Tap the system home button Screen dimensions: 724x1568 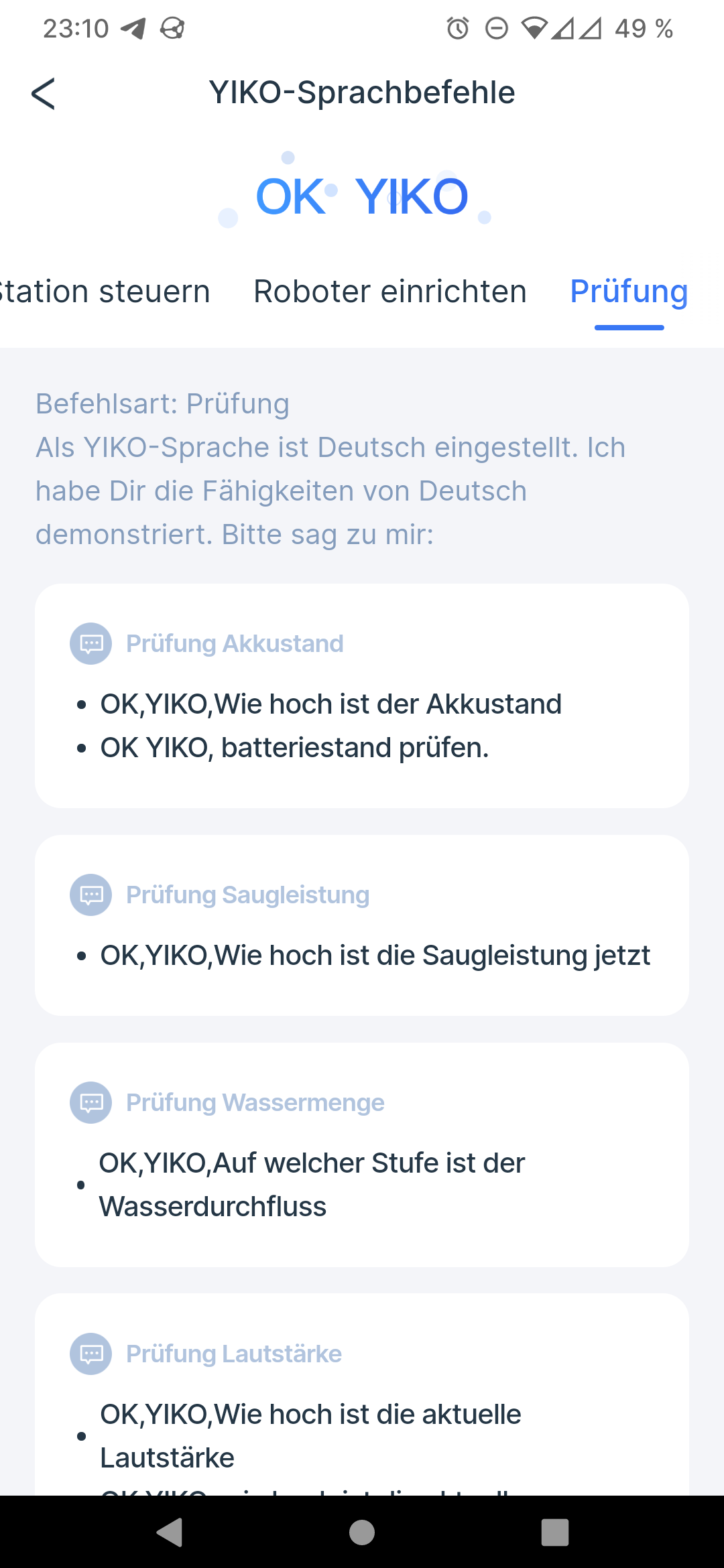[362, 1532]
